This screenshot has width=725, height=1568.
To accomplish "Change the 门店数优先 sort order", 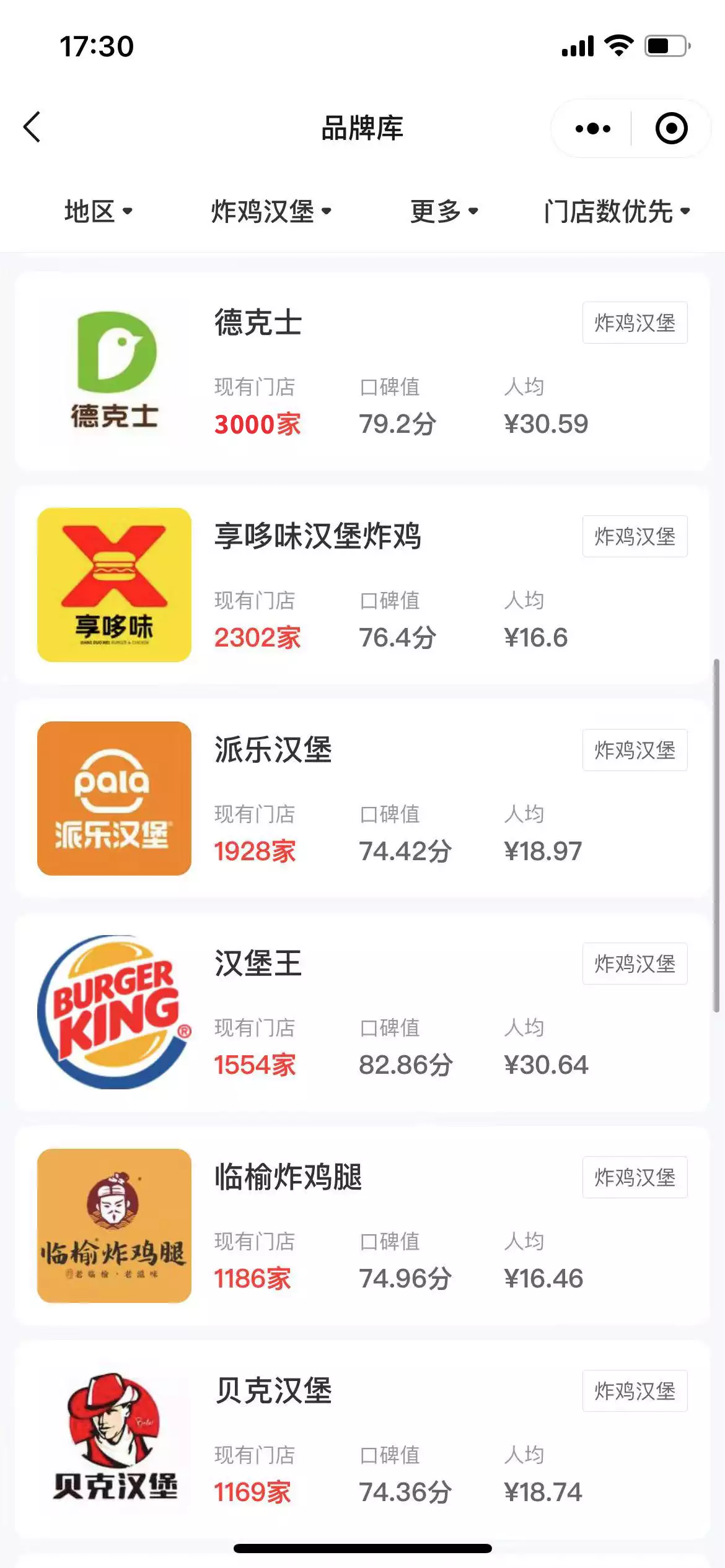I will click(x=617, y=211).
